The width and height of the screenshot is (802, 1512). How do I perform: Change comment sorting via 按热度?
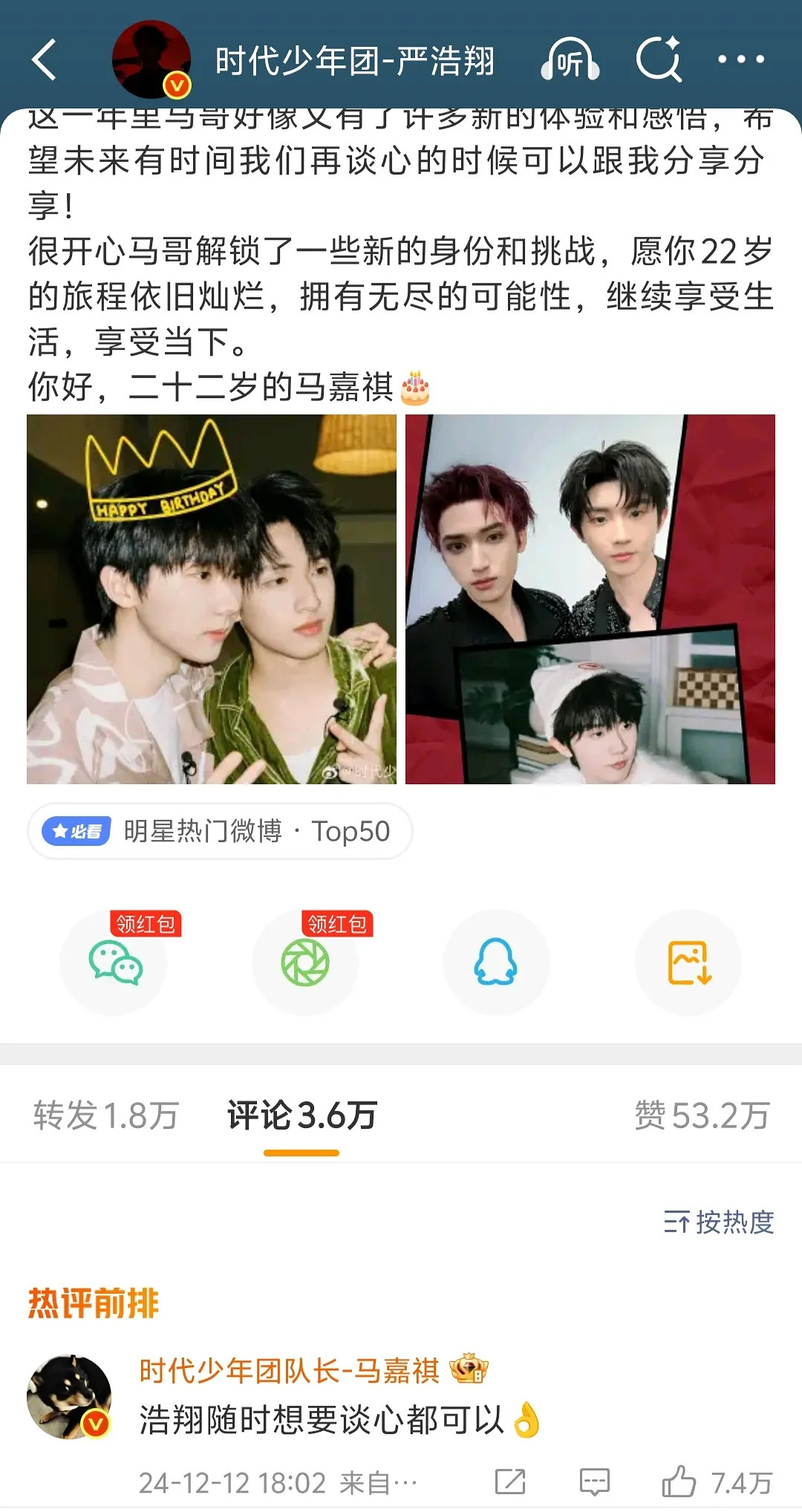coord(719,1222)
